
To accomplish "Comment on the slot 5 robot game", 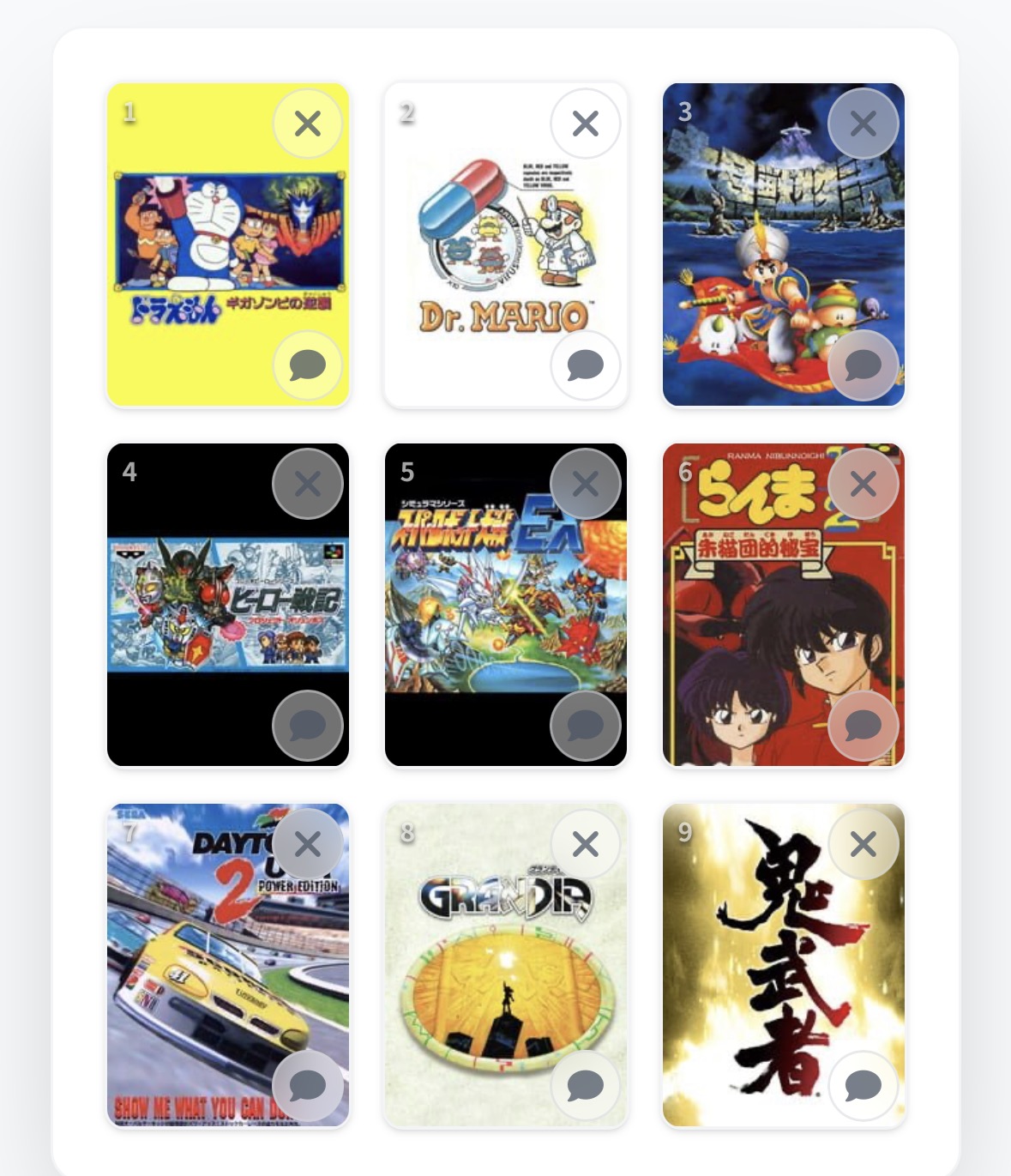I will pyautogui.click(x=586, y=726).
